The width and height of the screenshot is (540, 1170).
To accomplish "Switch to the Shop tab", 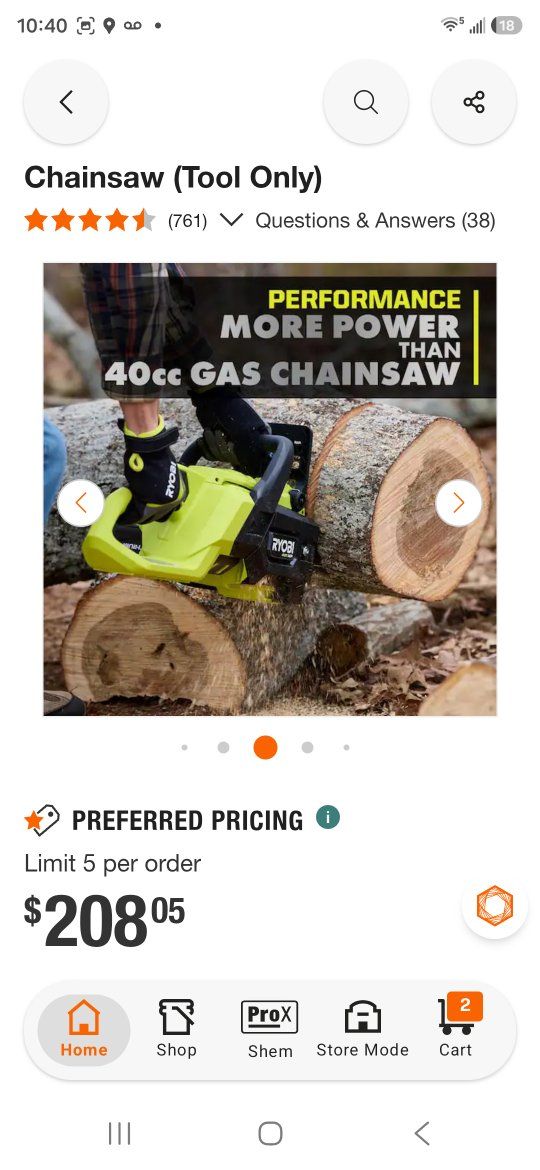I will [x=177, y=1030].
